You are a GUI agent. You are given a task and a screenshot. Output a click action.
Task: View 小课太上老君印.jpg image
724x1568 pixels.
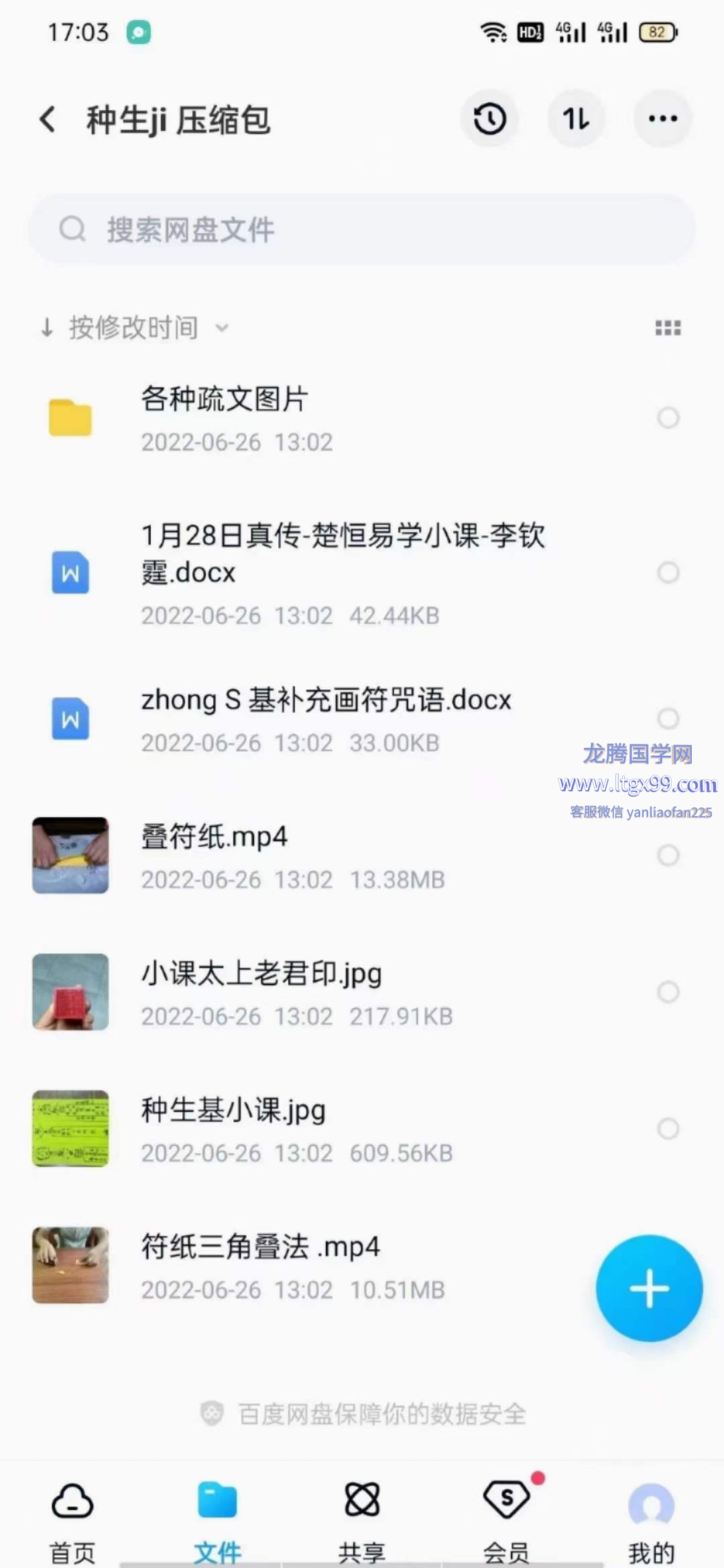point(261,992)
